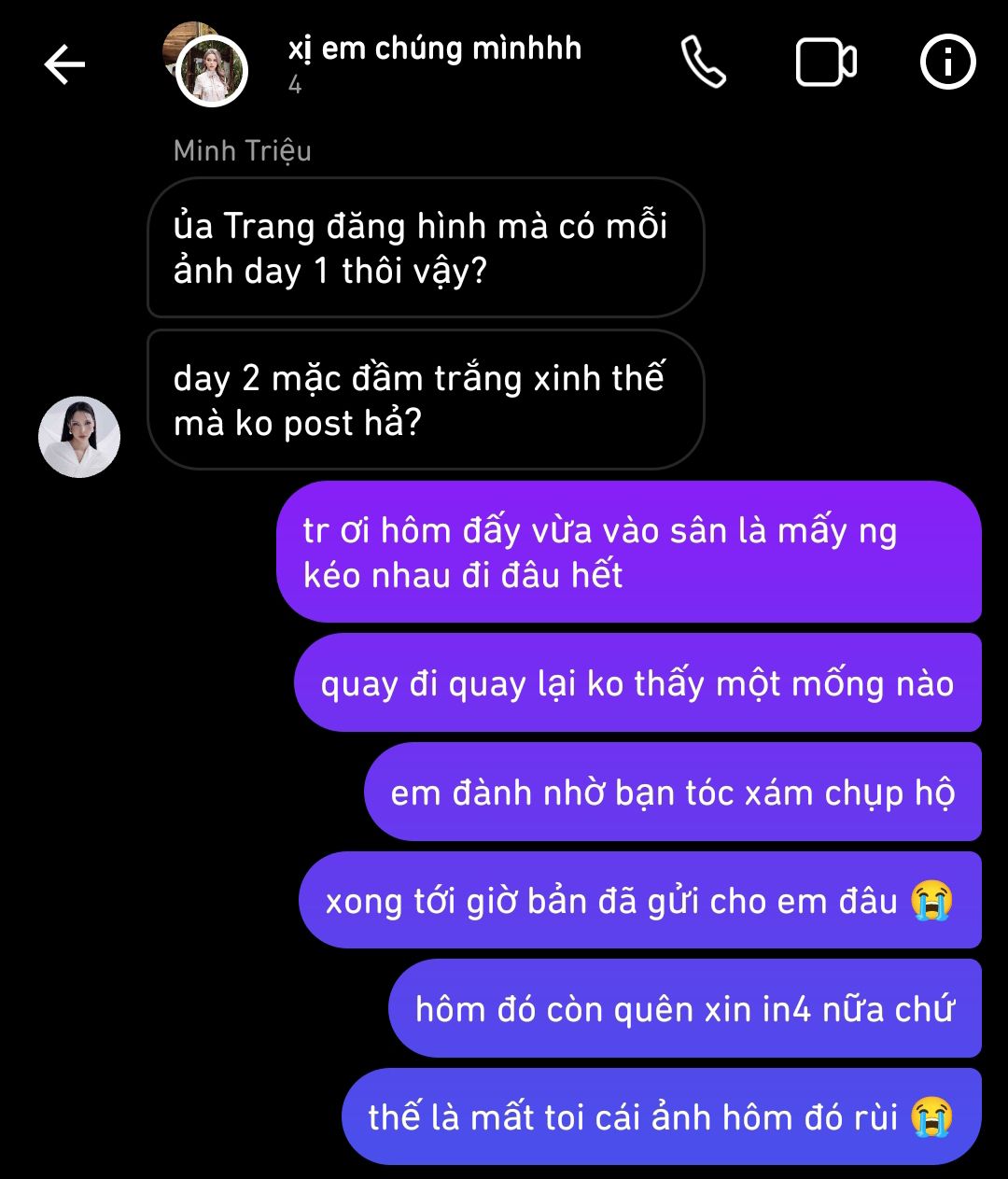Tap the group avatar in the header
The width and height of the screenshot is (1008, 1179).
coord(207,65)
